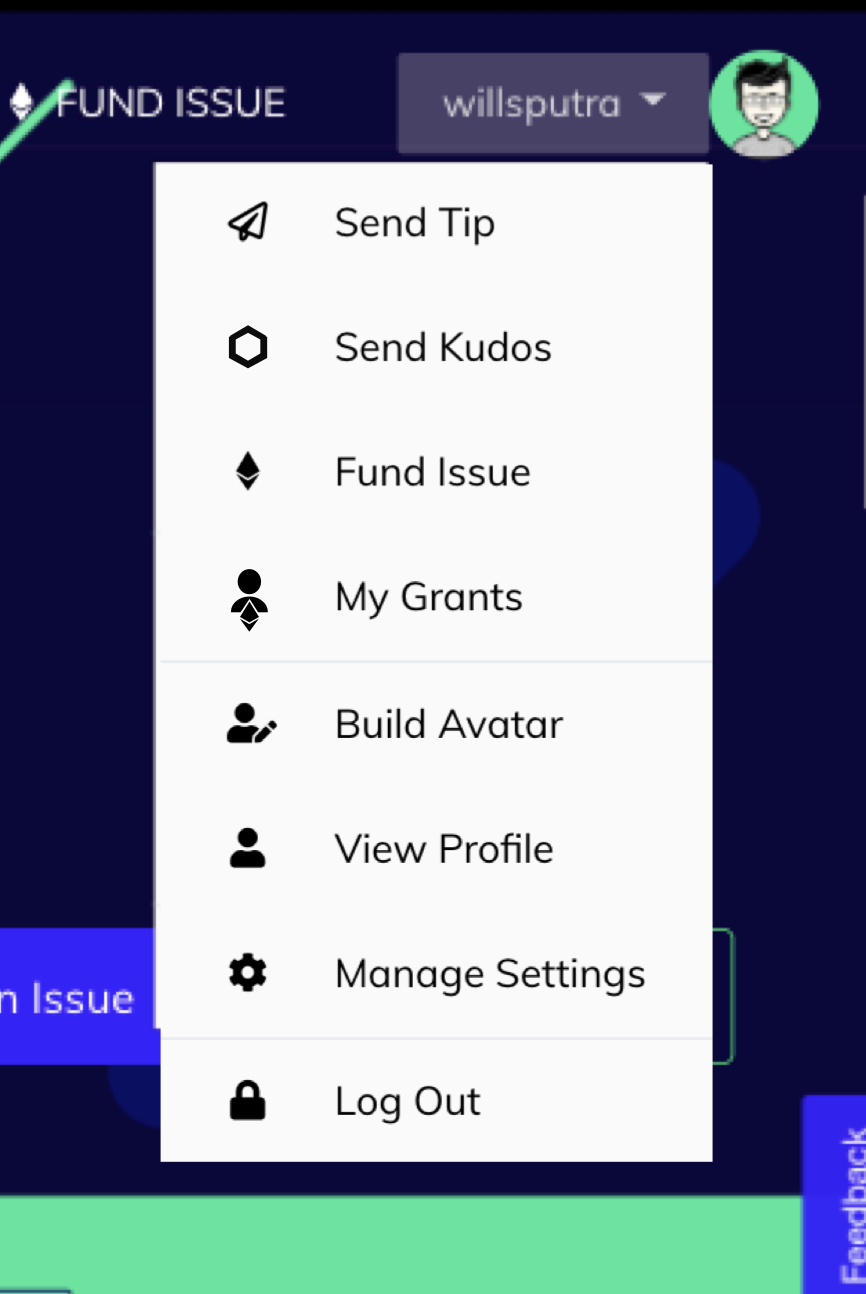The height and width of the screenshot is (1294, 866).
Task: Click the View Profile person icon
Action: pos(248,848)
